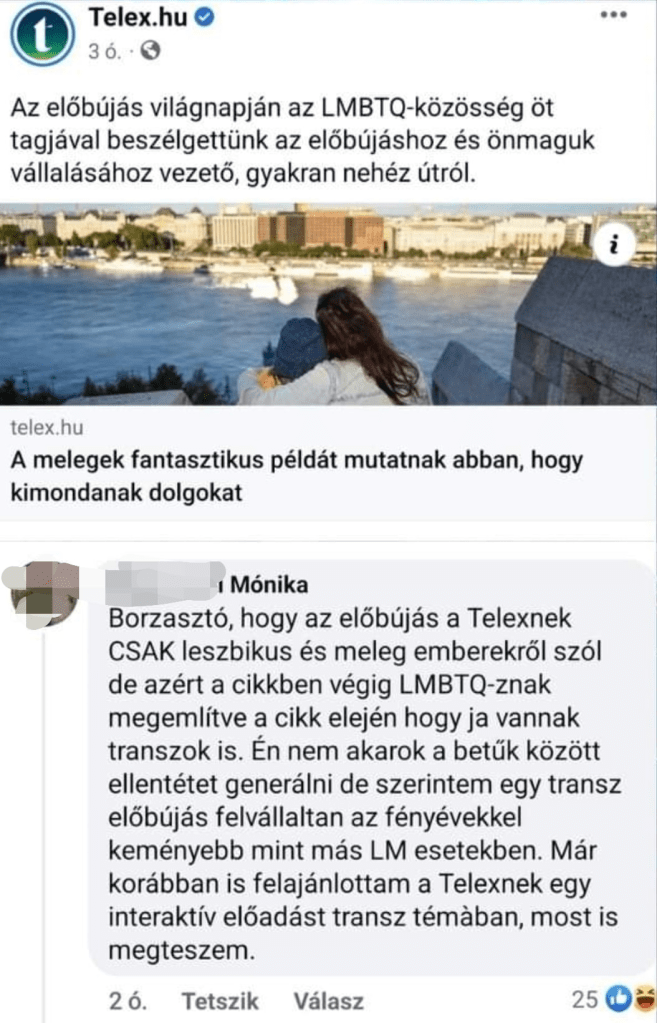View the 25 reactions on Mónika's comment

(610, 997)
